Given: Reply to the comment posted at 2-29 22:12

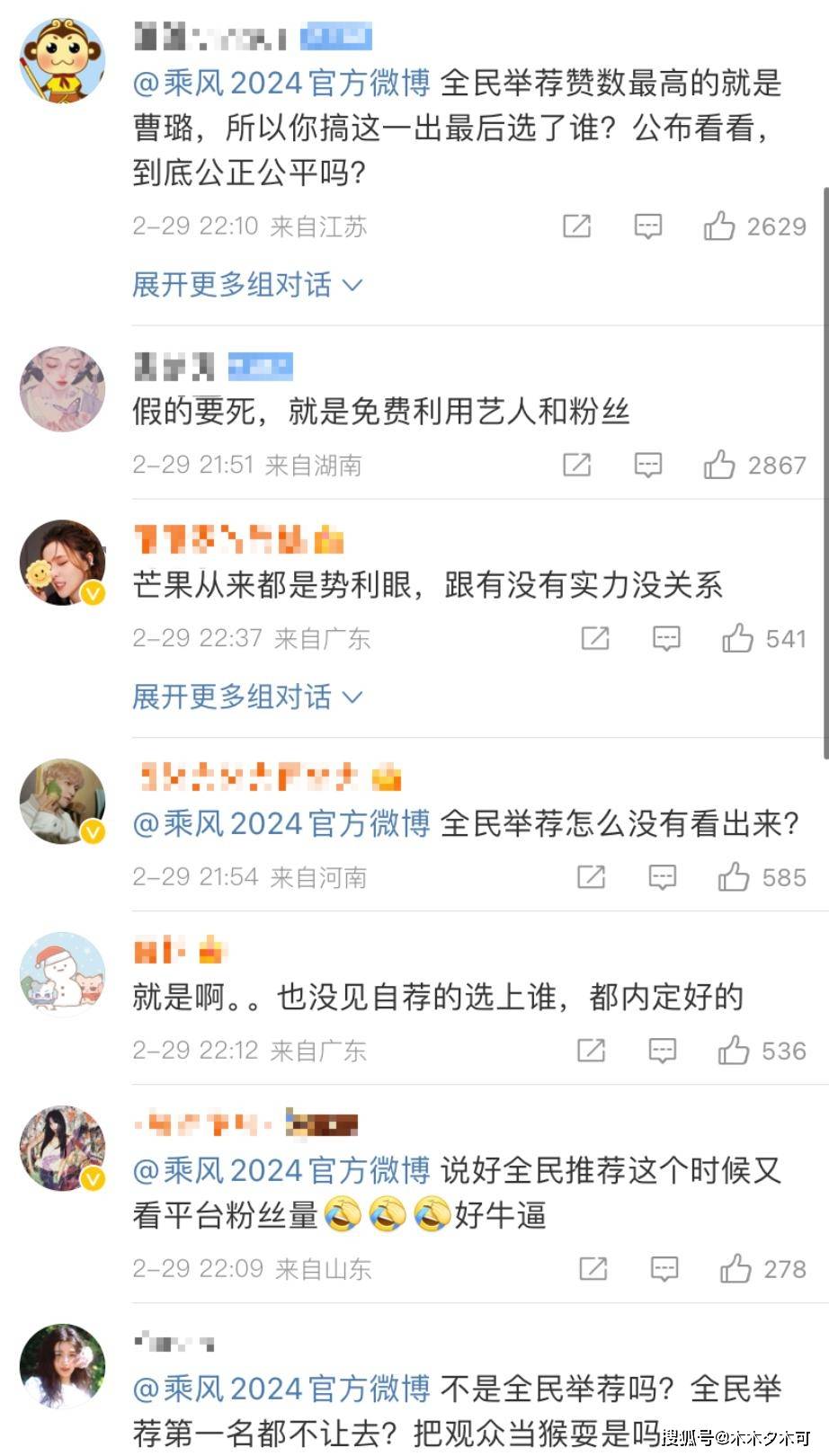Looking at the screenshot, I should pyautogui.click(x=663, y=1050).
